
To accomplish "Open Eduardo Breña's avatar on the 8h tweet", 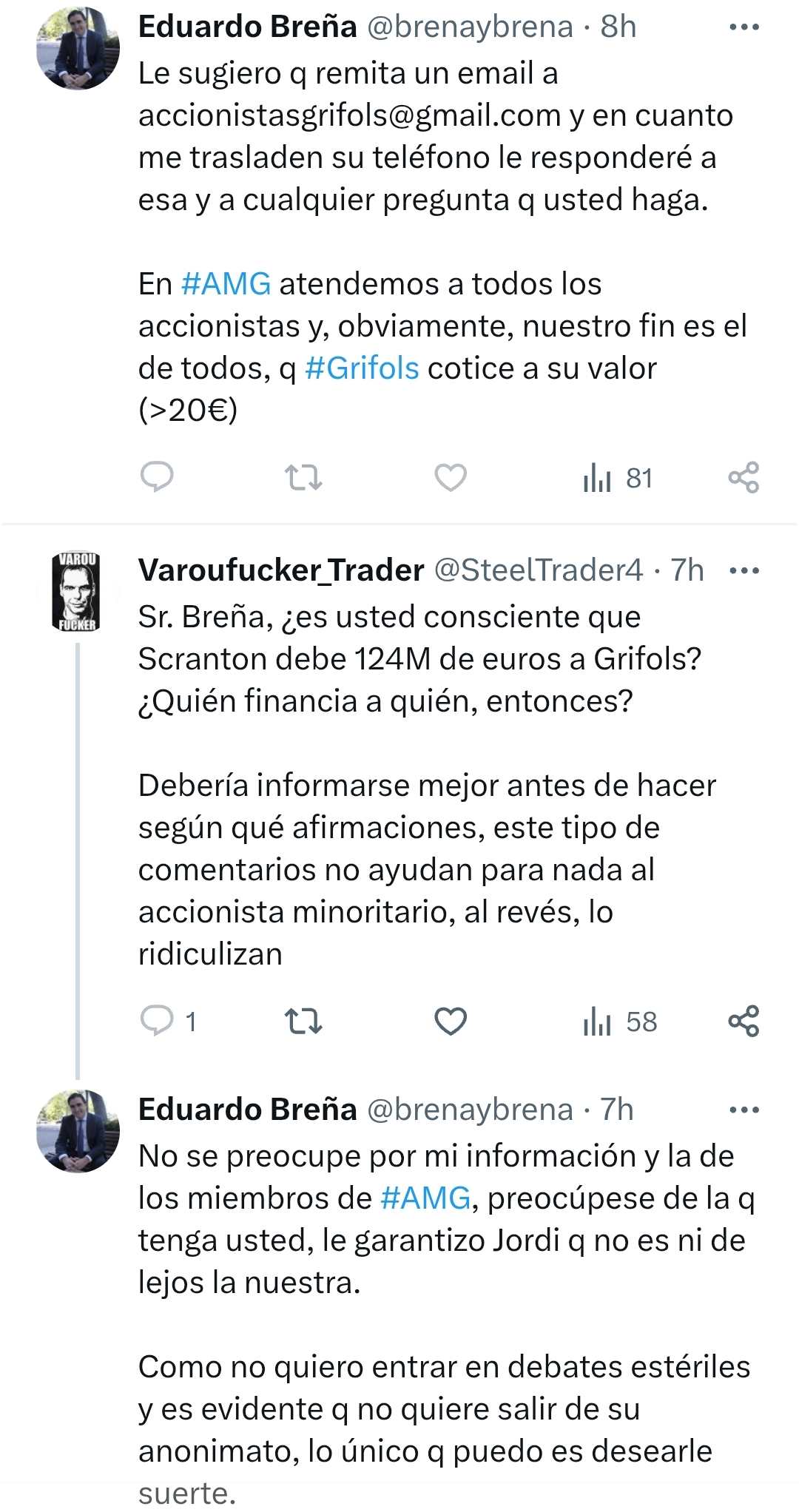I will click(x=78, y=49).
